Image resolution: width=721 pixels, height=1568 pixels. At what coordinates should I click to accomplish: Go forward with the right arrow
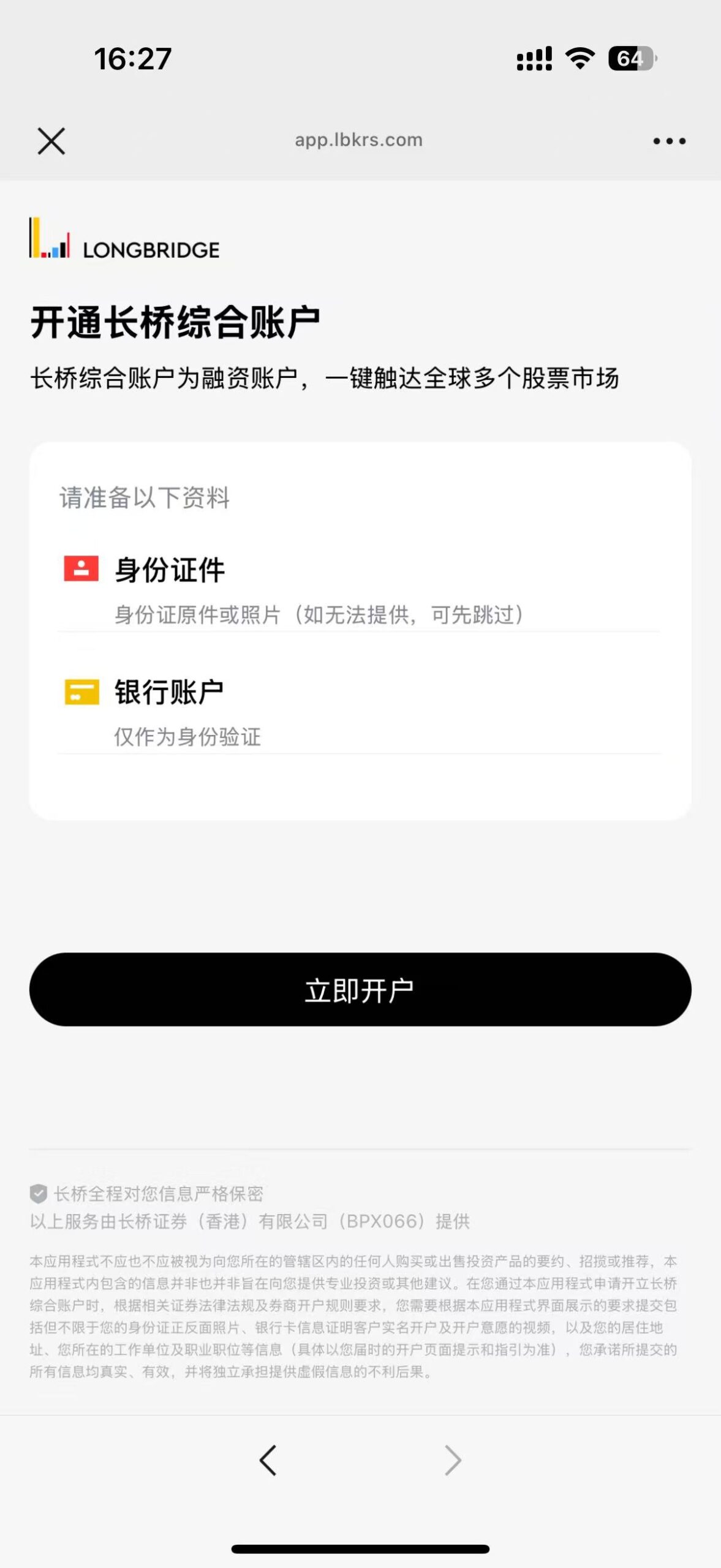453,1460
